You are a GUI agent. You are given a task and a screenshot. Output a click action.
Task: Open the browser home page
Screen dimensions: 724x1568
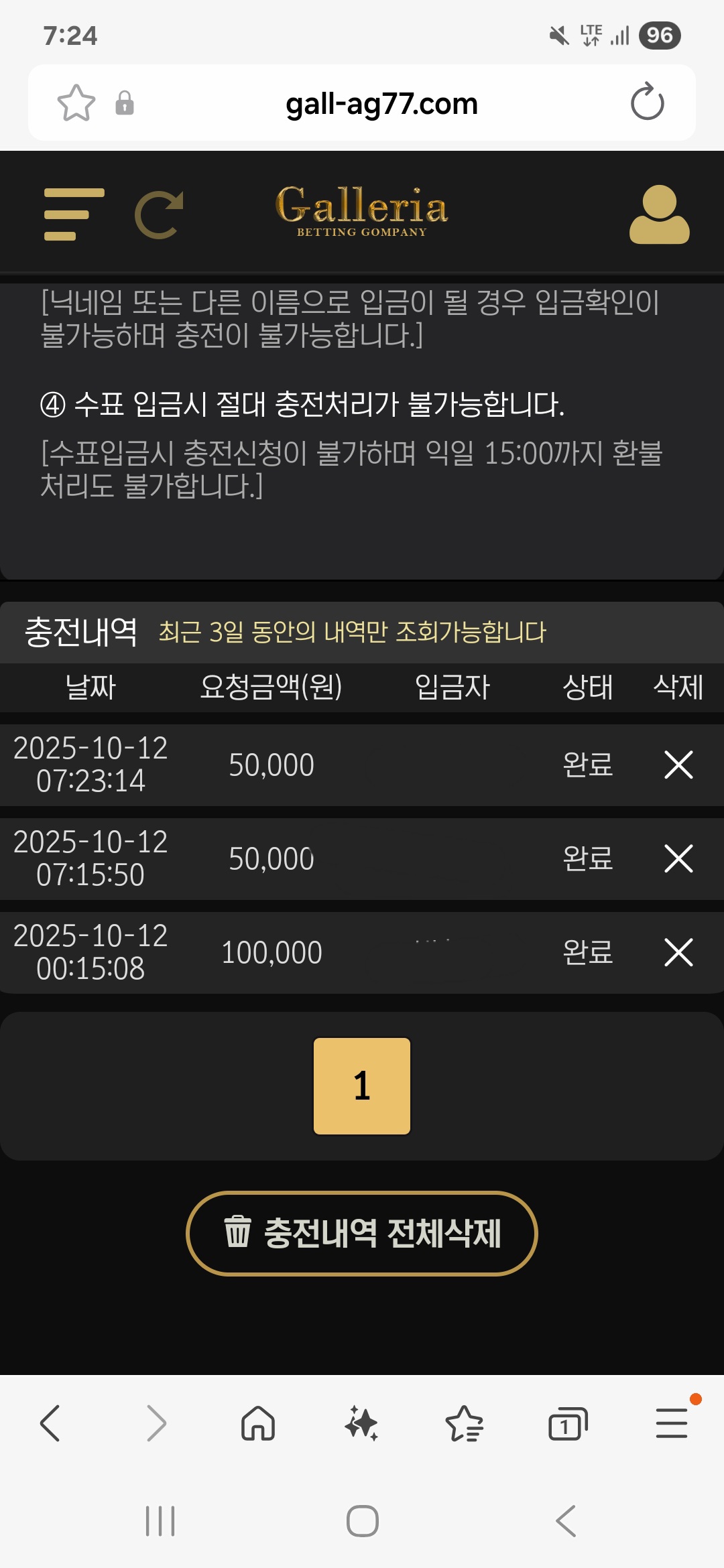pos(258,1423)
